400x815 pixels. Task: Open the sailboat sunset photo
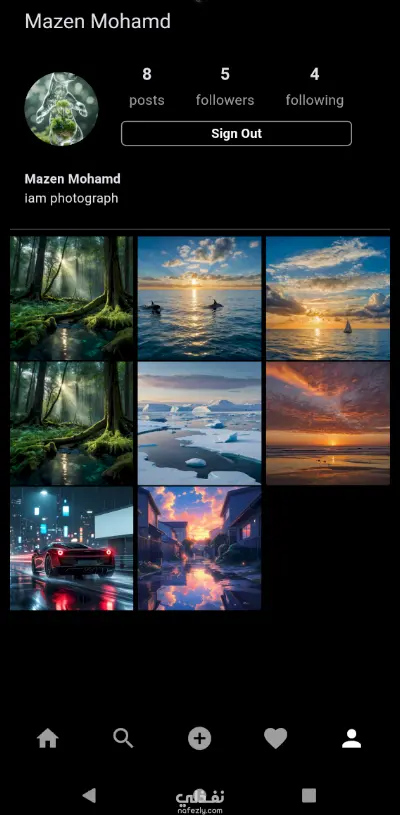pyautogui.click(x=328, y=298)
